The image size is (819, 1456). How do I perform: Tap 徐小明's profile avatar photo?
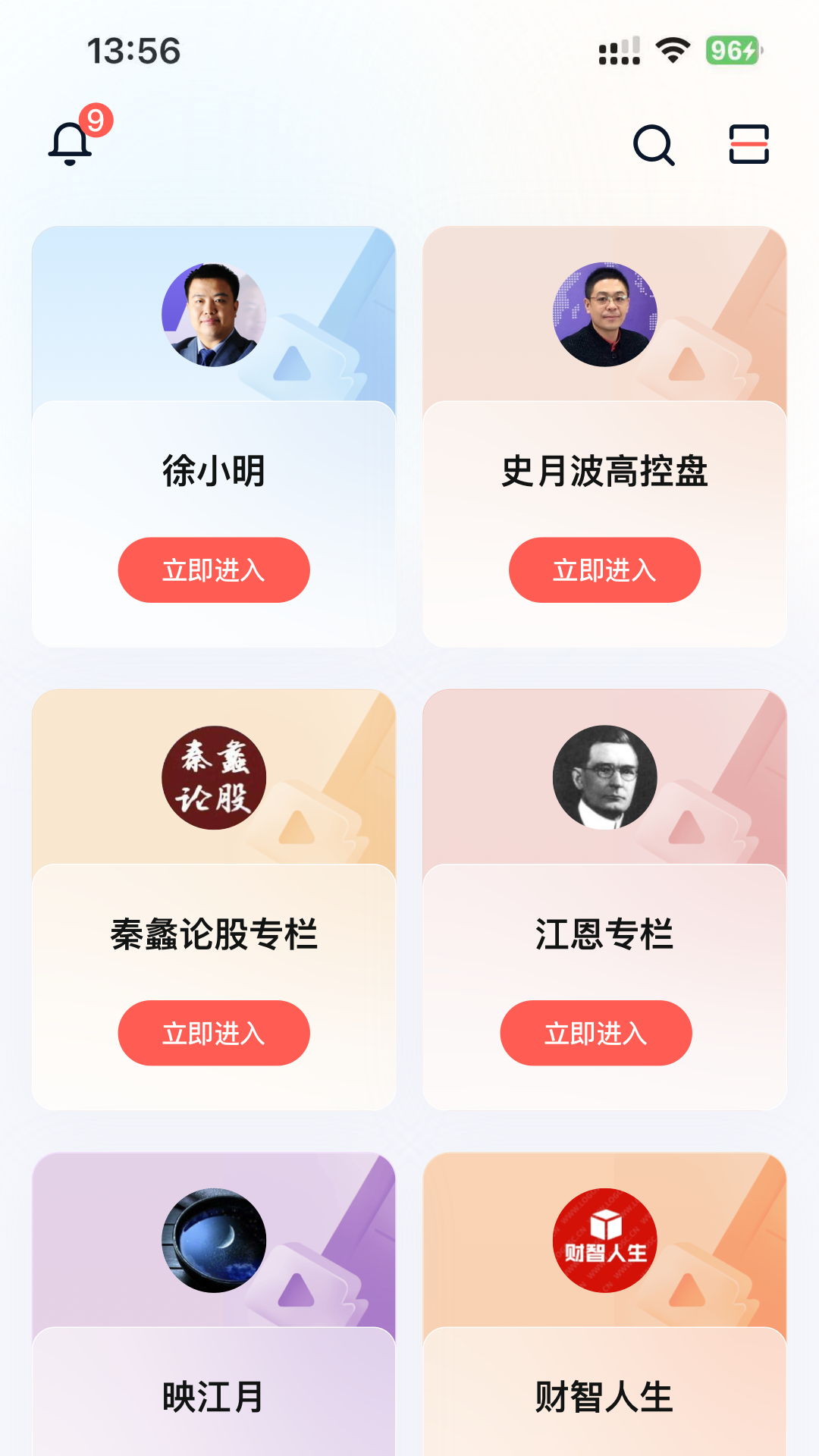coord(213,316)
